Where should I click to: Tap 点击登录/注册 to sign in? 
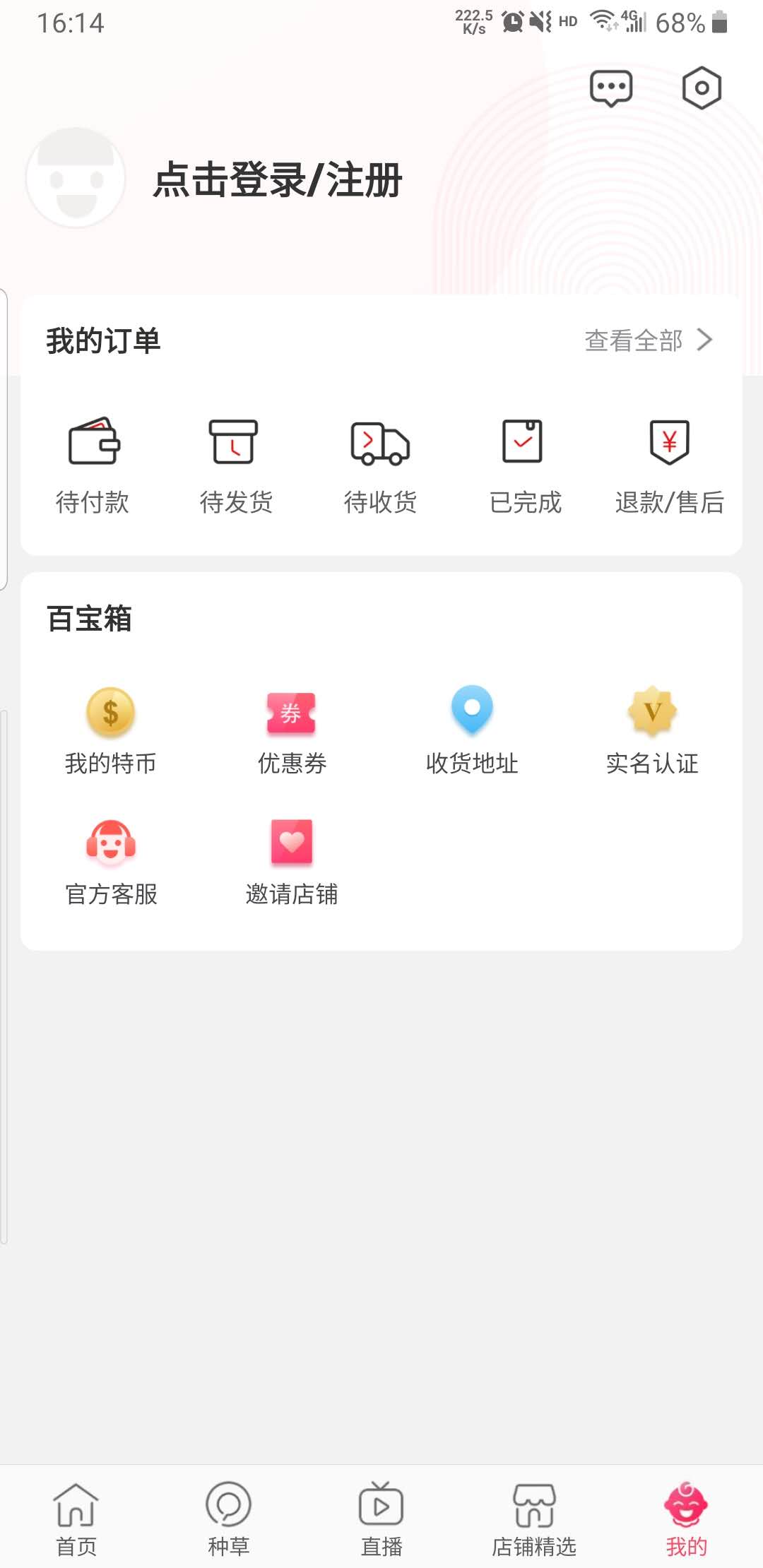[278, 179]
